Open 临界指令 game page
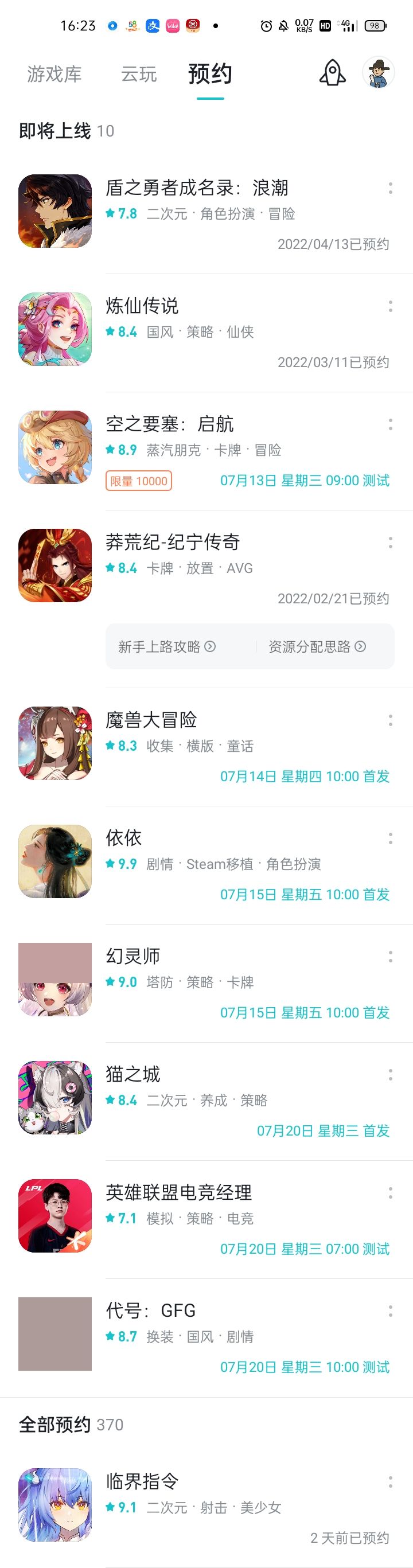The width and height of the screenshot is (413, 1568). click(142, 1481)
